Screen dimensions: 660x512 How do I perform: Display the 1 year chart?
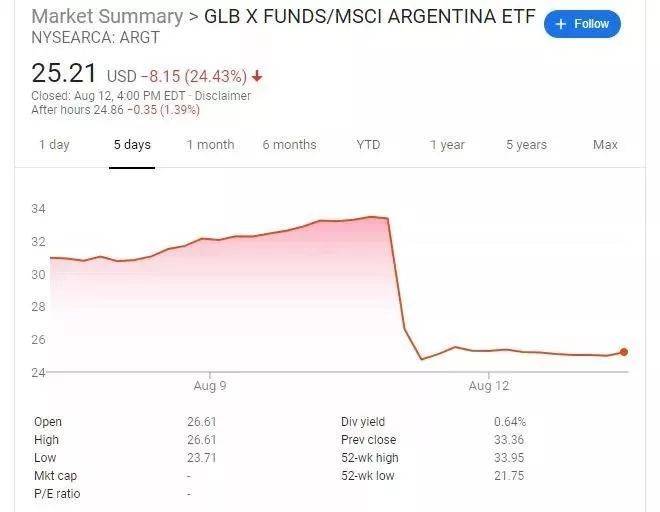[447, 145]
